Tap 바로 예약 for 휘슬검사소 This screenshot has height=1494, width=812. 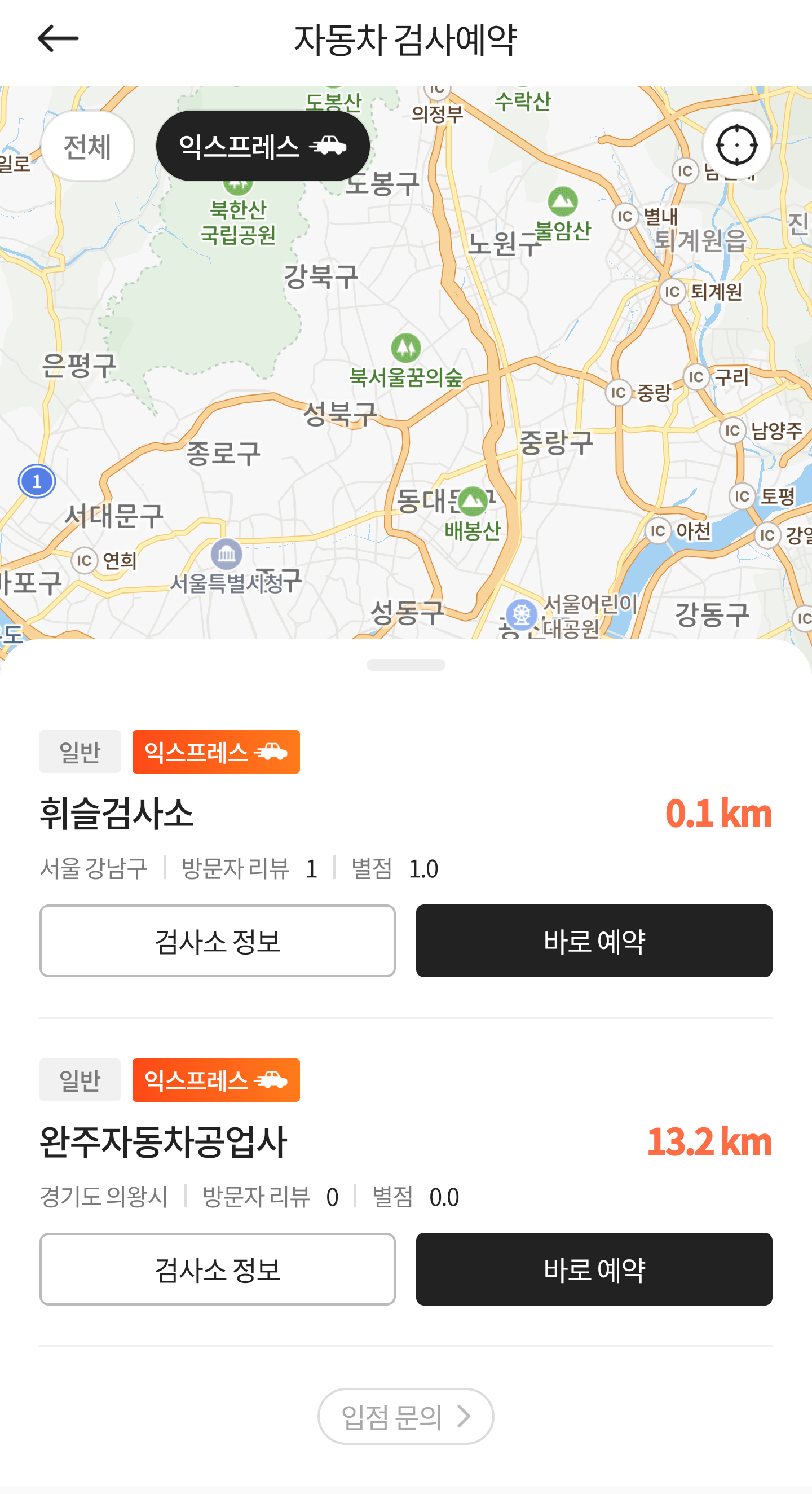(594, 940)
